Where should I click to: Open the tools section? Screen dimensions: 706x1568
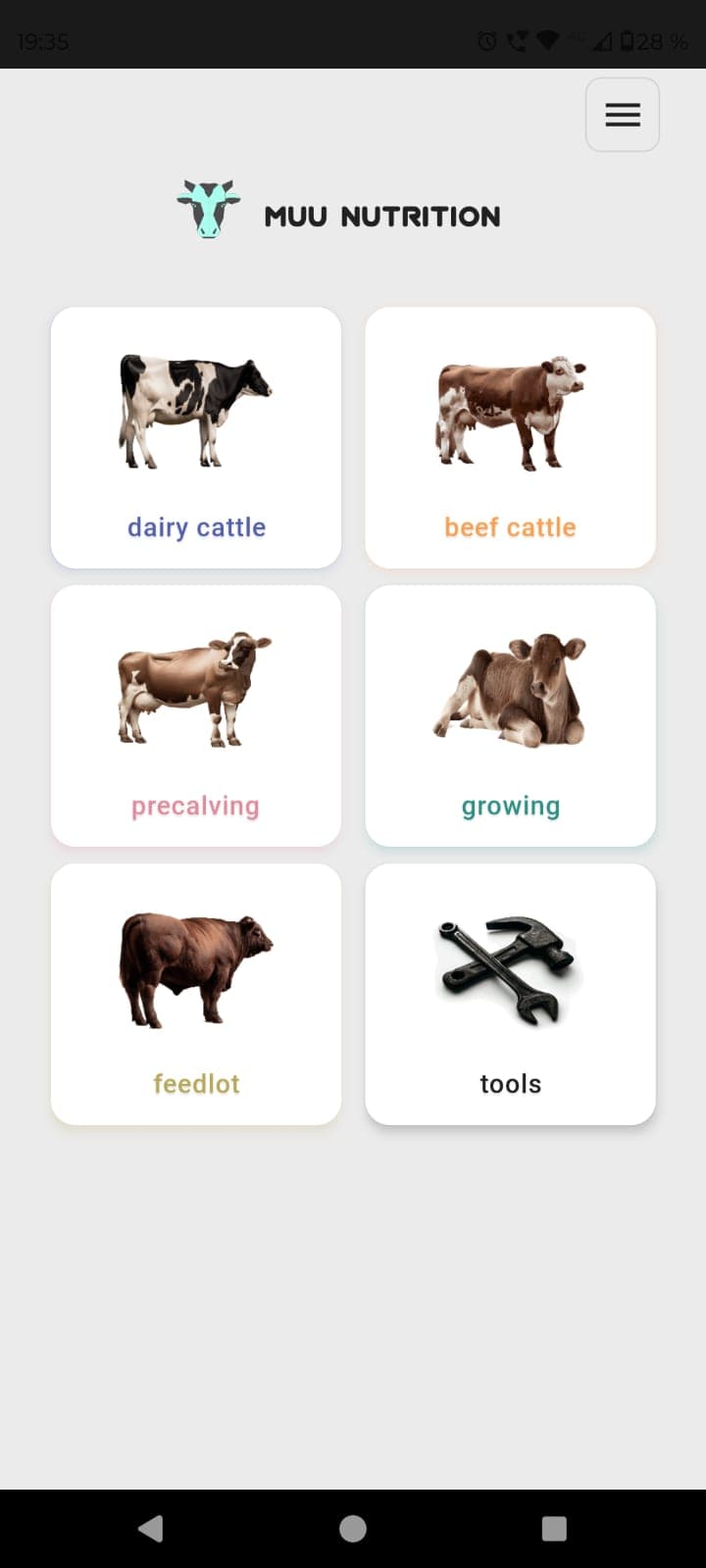(510, 1084)
